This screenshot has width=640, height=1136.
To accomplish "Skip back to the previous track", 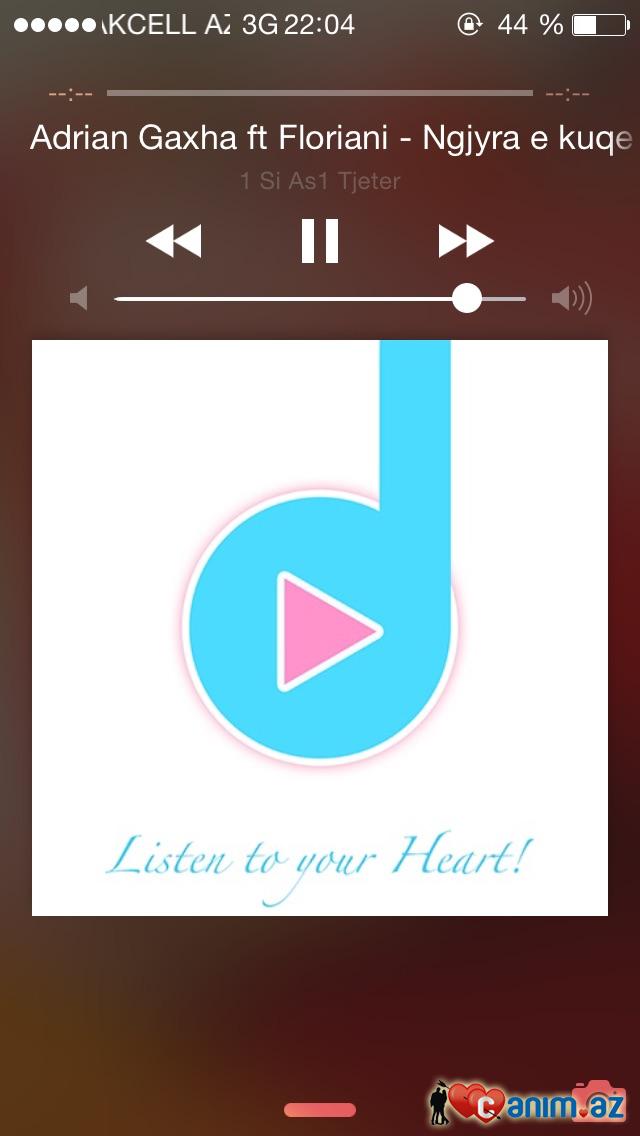I will (174, 241).
